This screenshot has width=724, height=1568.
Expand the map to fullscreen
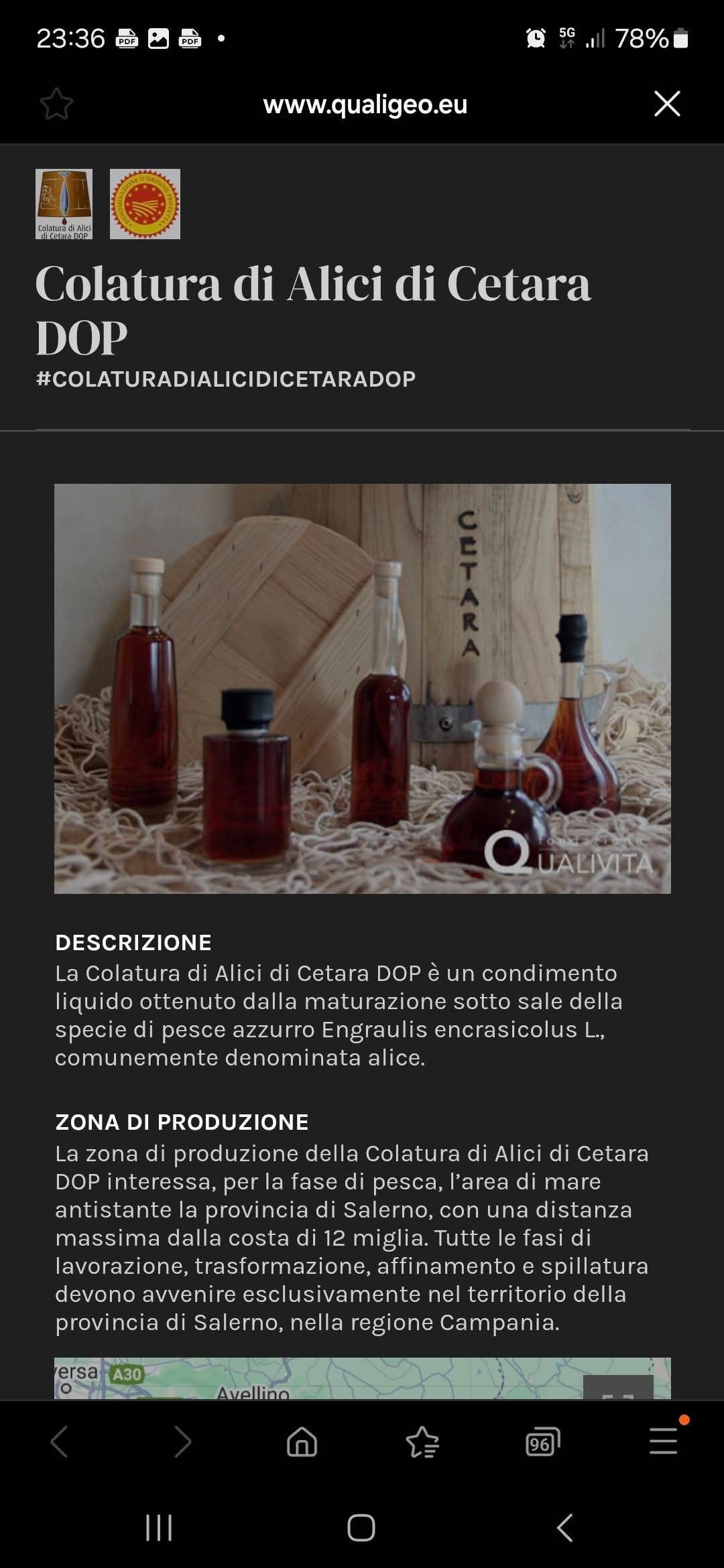click(x=618, y=1388)
